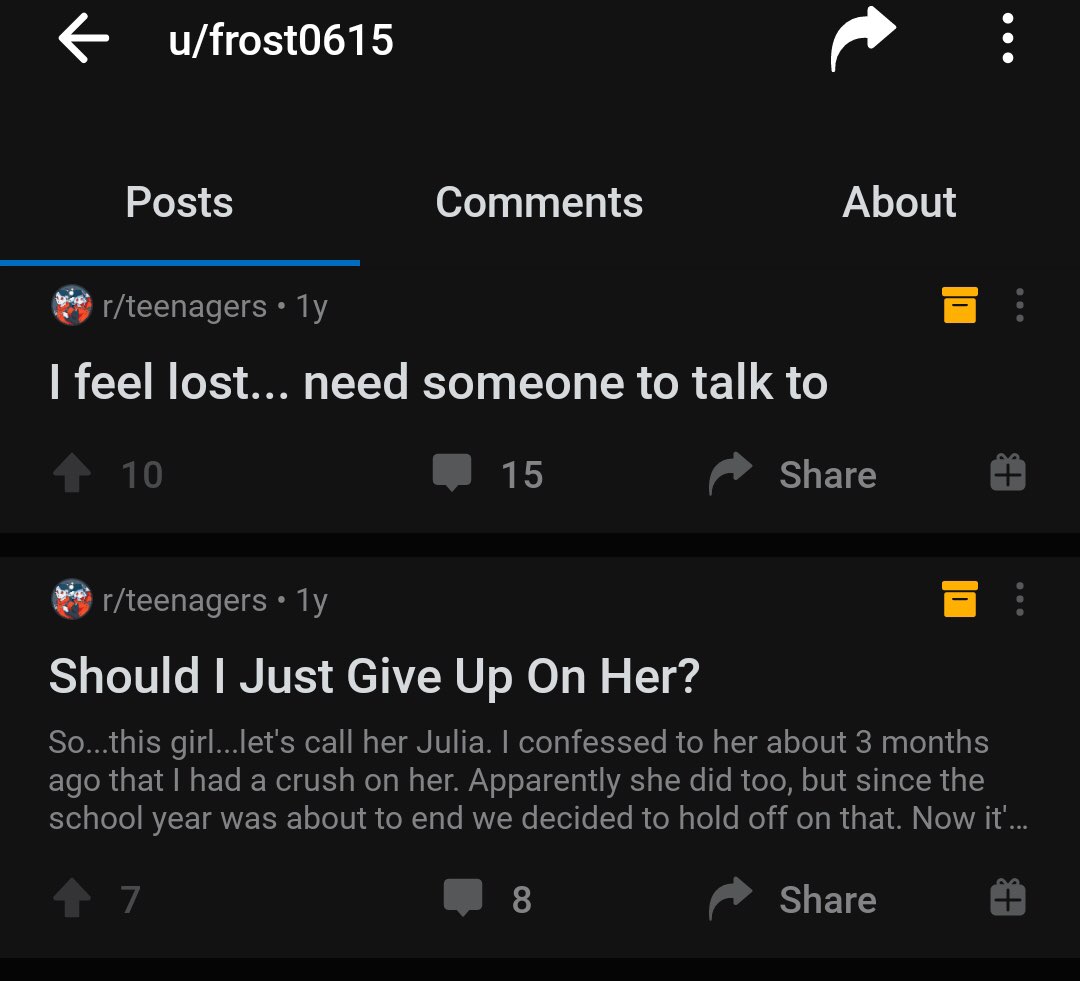Upvote the 'Should I Just Give Up On Her?' post
The image size is (1080, 981).
click(71, 900)
